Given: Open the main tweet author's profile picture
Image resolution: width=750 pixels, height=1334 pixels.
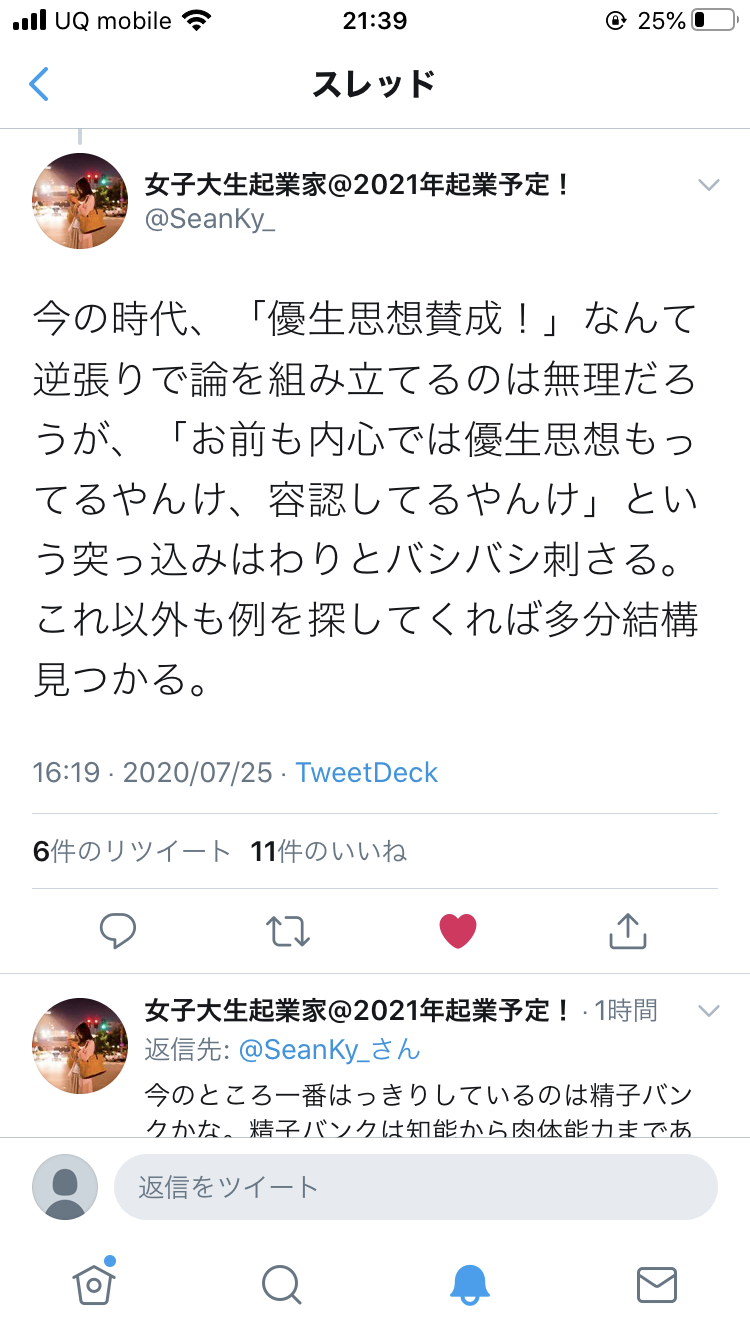Looking at the screenshot, I should pos(80,201).
